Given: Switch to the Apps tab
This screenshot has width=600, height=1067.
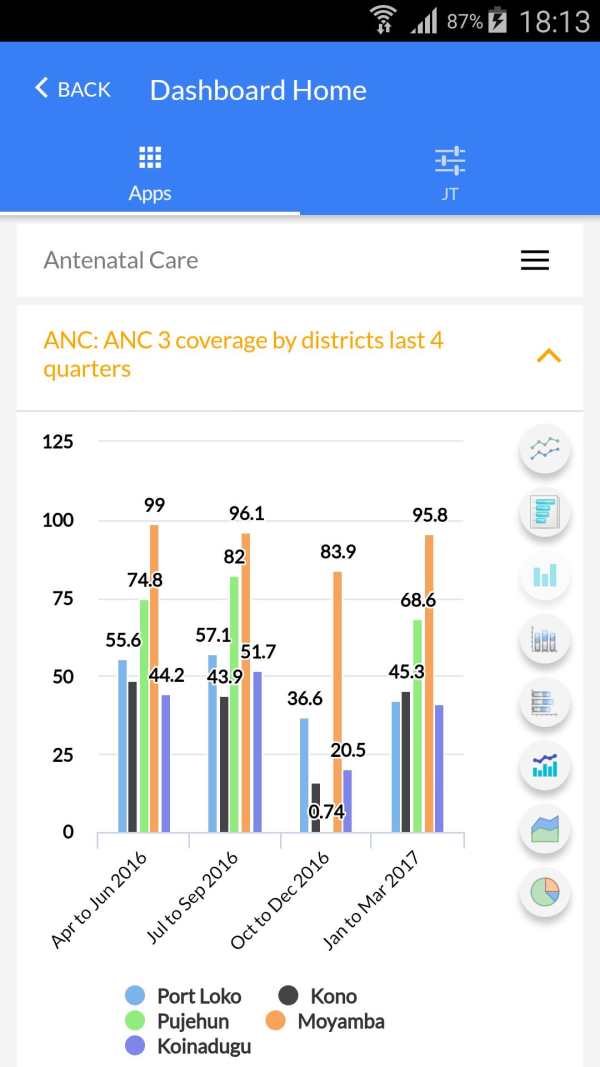Looking at the screenshot, I should (x=150, y=174).
